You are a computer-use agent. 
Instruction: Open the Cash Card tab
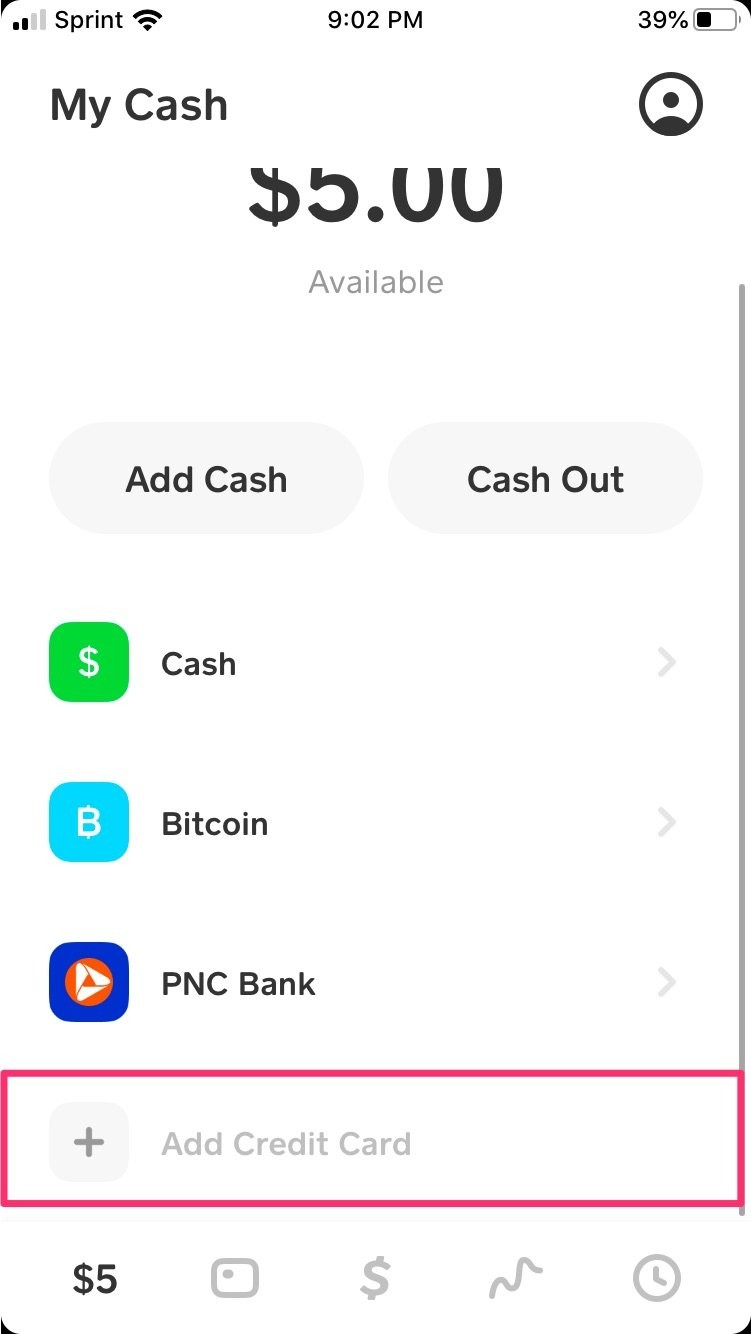(235, 1277)
